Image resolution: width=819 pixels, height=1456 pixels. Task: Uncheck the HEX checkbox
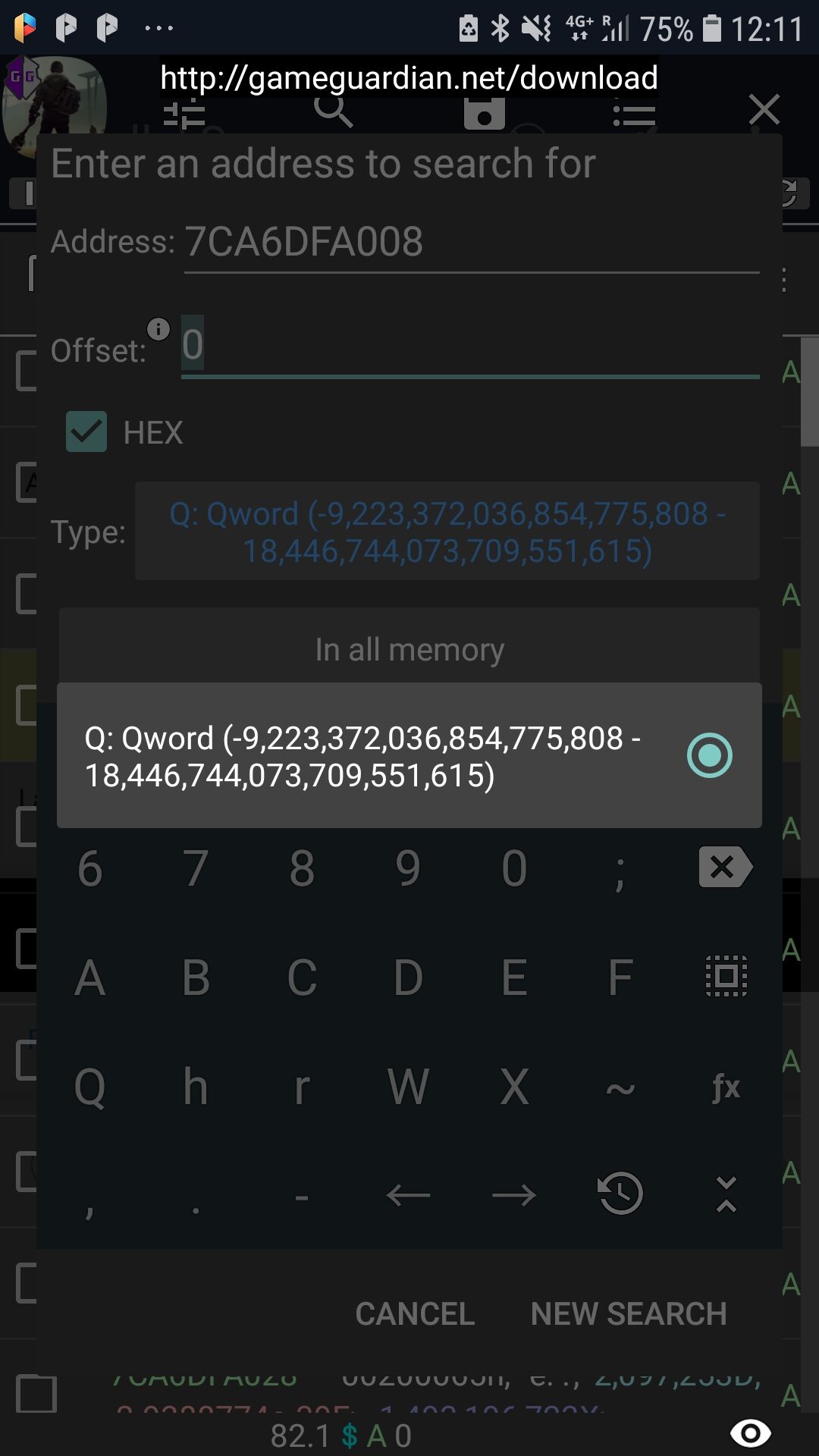(86, 432)
